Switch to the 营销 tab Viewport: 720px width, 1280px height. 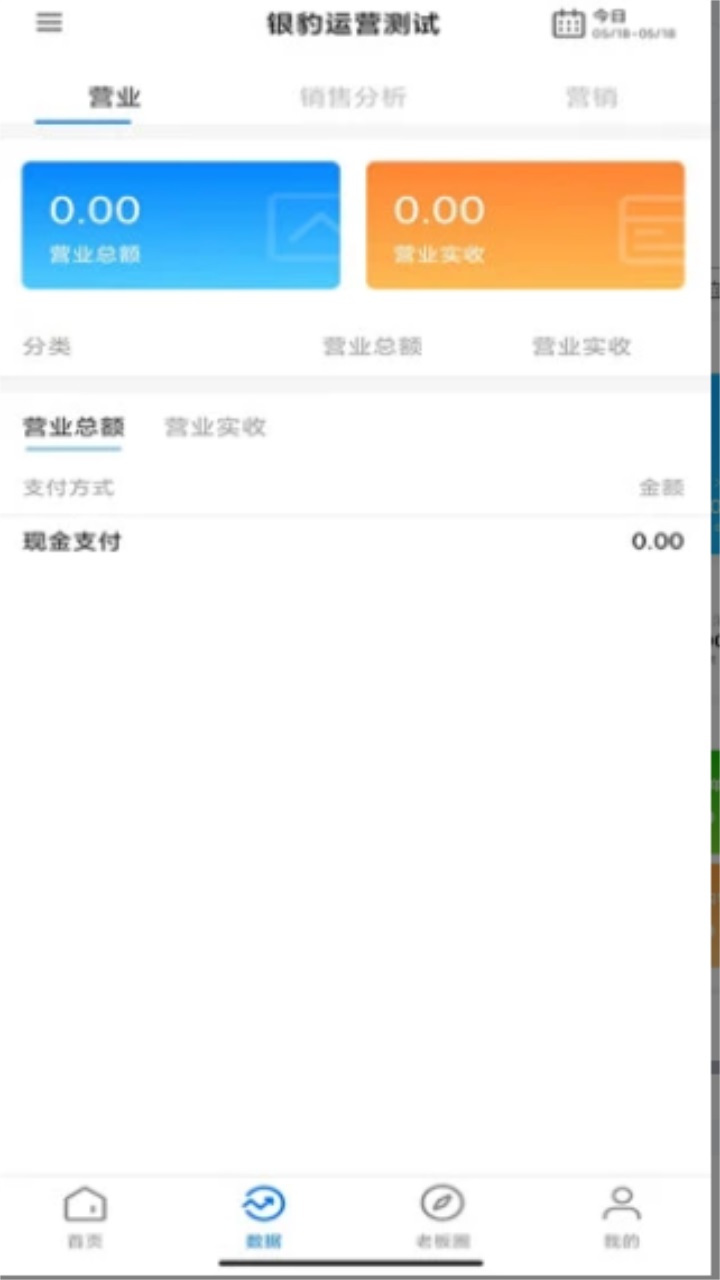coord(591,98)
